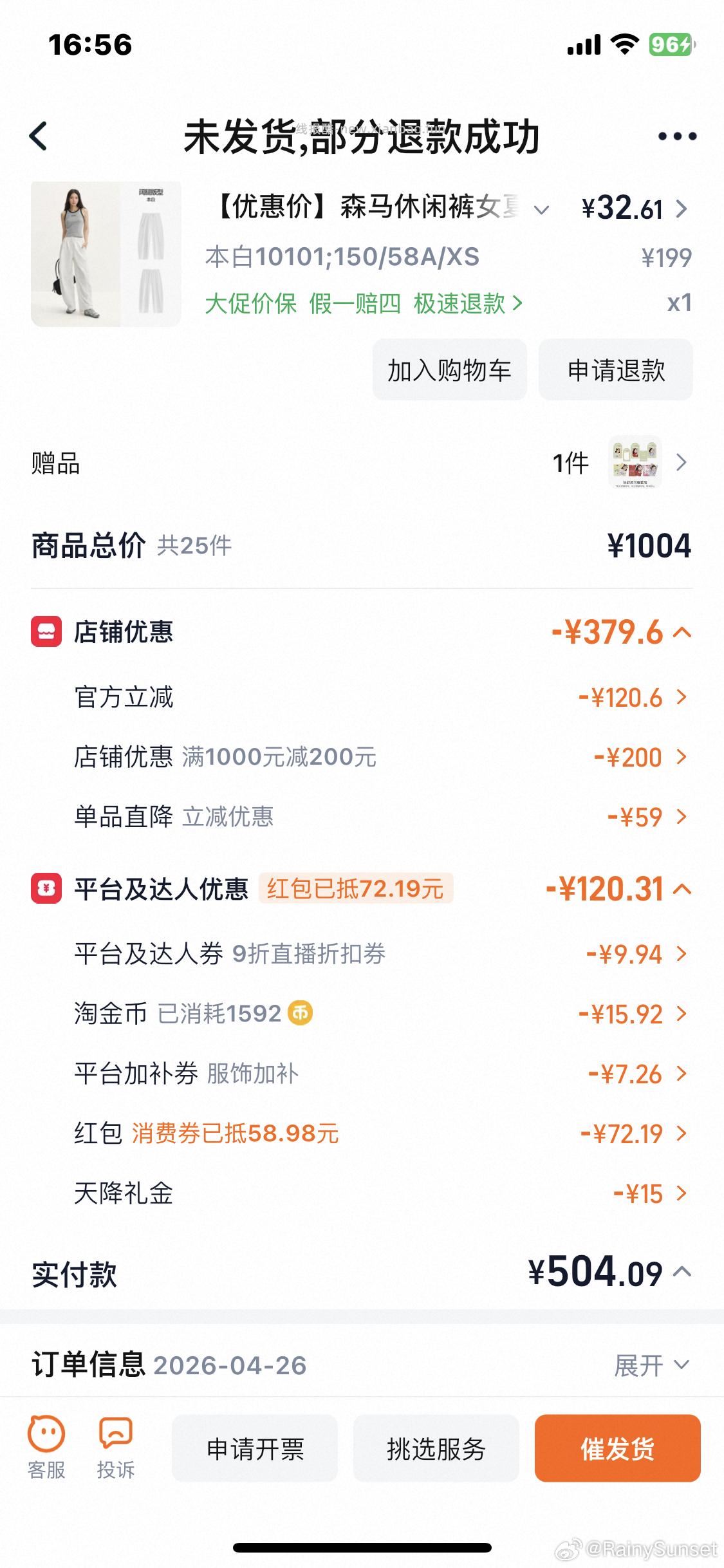Open the three-dot more options menu
Image resolution: width=724 pixels, height=1568 pixels.
tap(673, 135)
